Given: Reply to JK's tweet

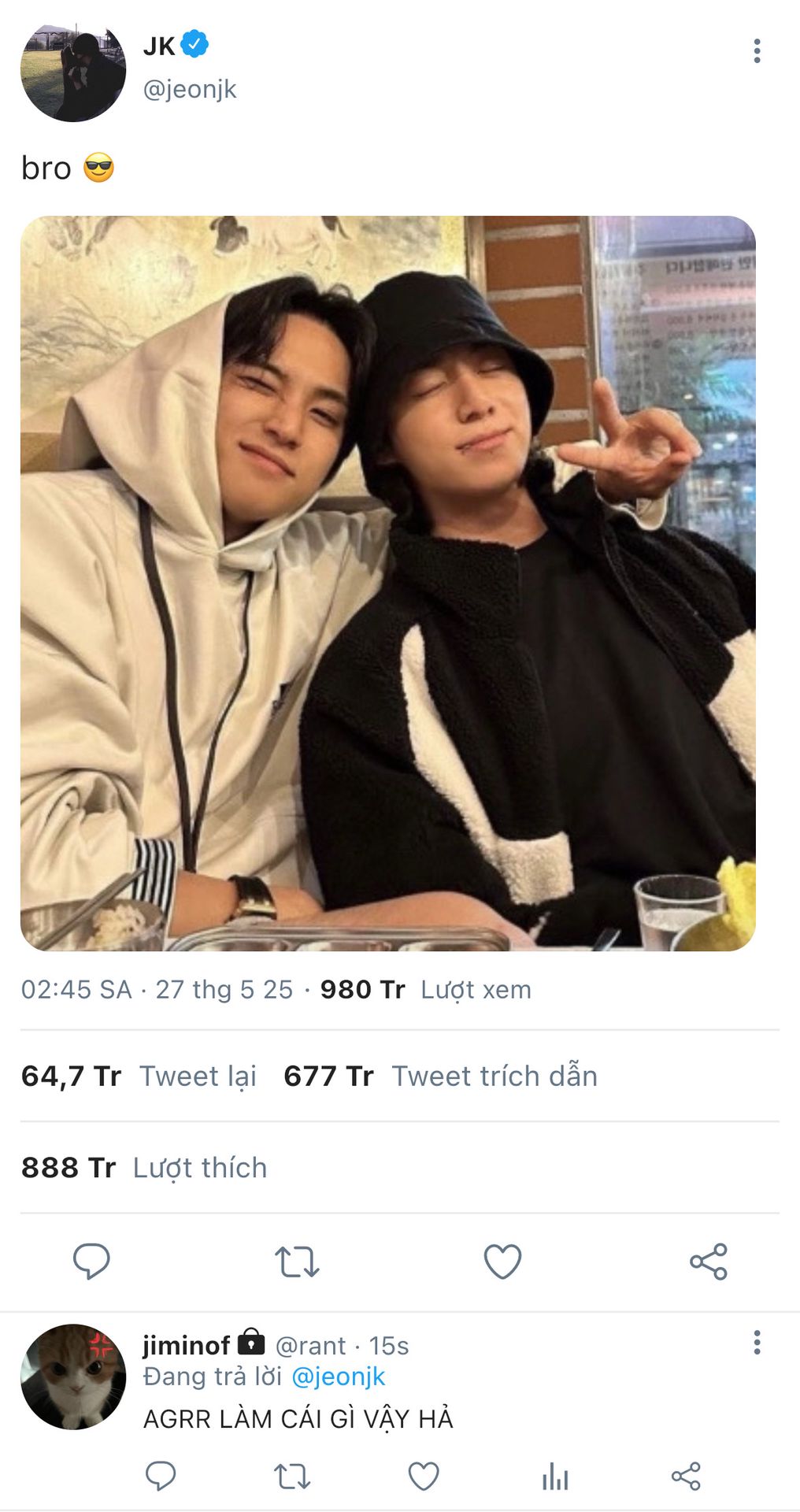Looking at the screenshot, I should pos(91,1262).
